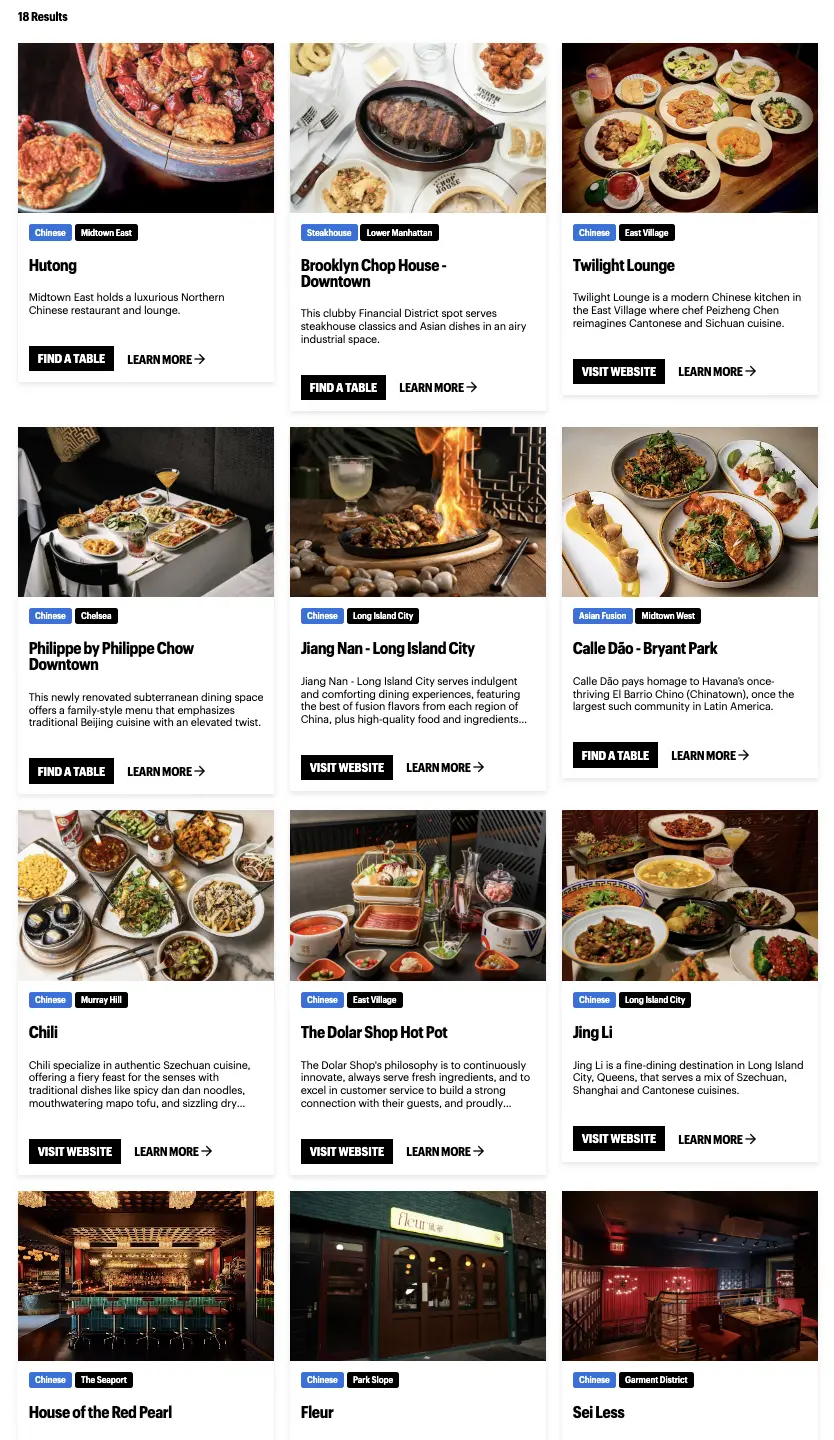Find a table at Calle Dão - Bryant Park
This screenshot has width=834, height=1440.
(x=615, y=755)
